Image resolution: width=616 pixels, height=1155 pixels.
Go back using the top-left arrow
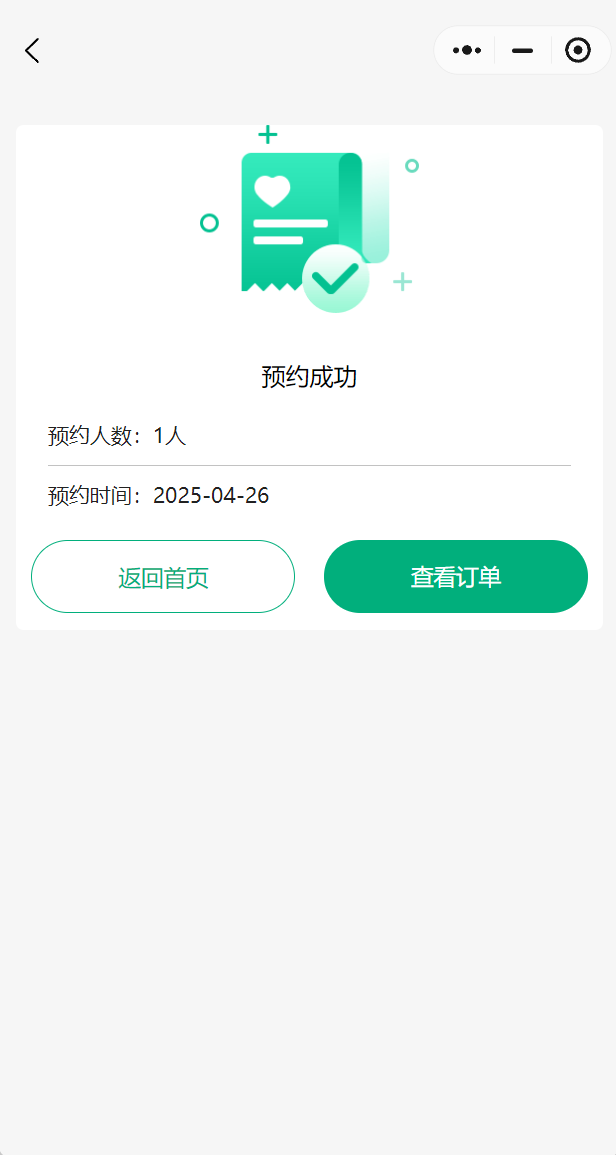click(x=32, y=51)
